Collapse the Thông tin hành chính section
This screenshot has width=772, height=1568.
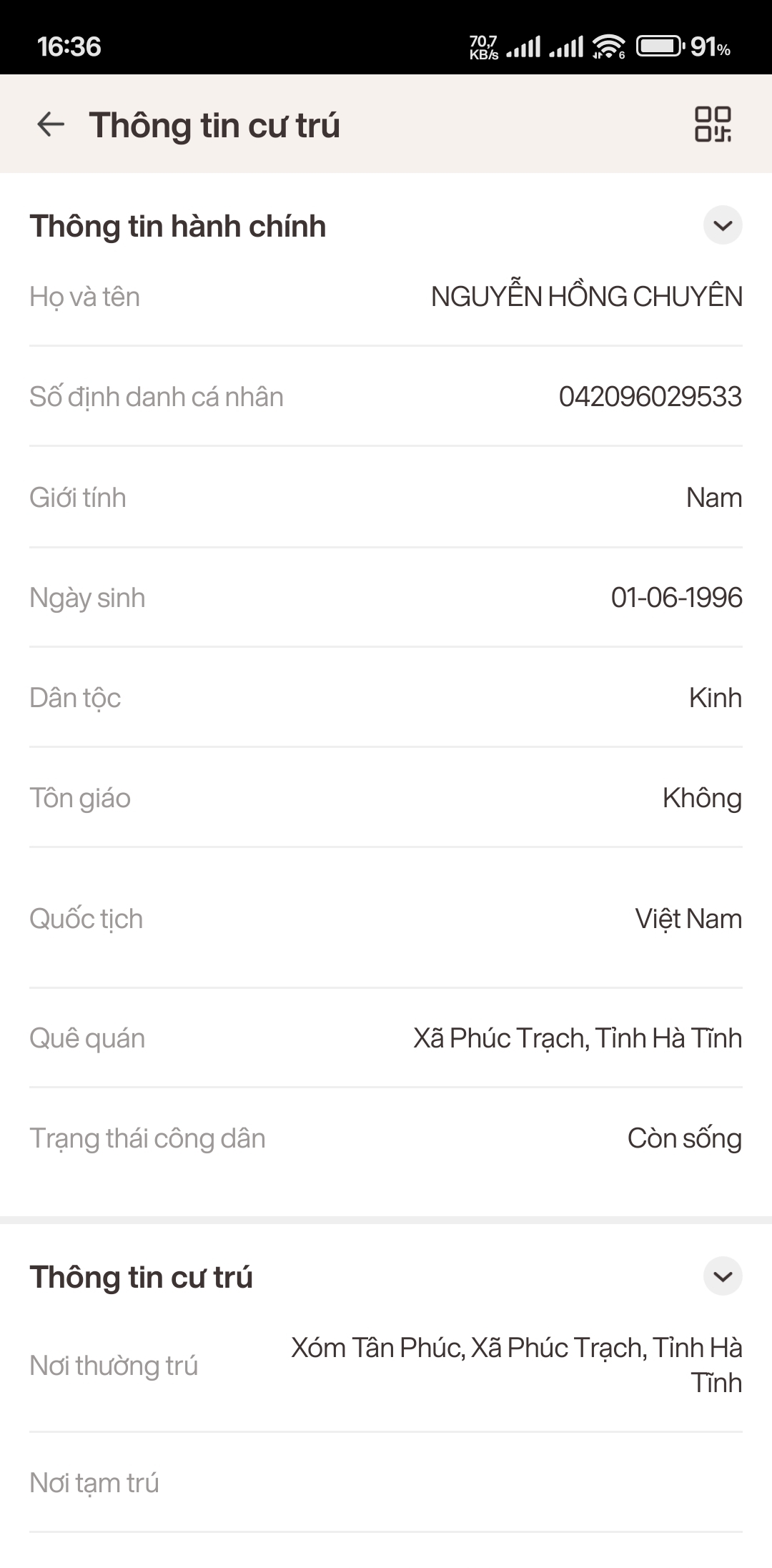(723, 226)
